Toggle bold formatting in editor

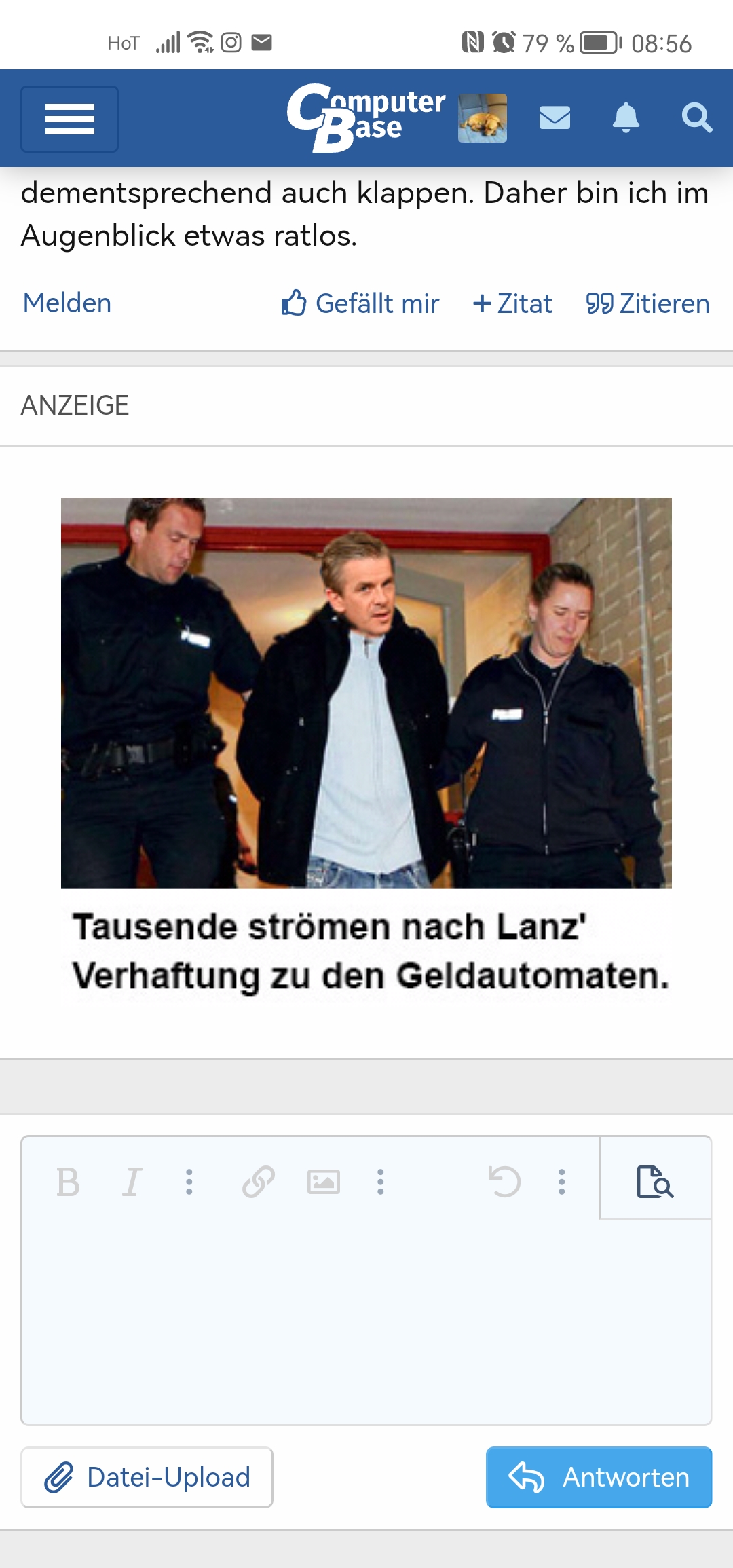pos(68,1182)
